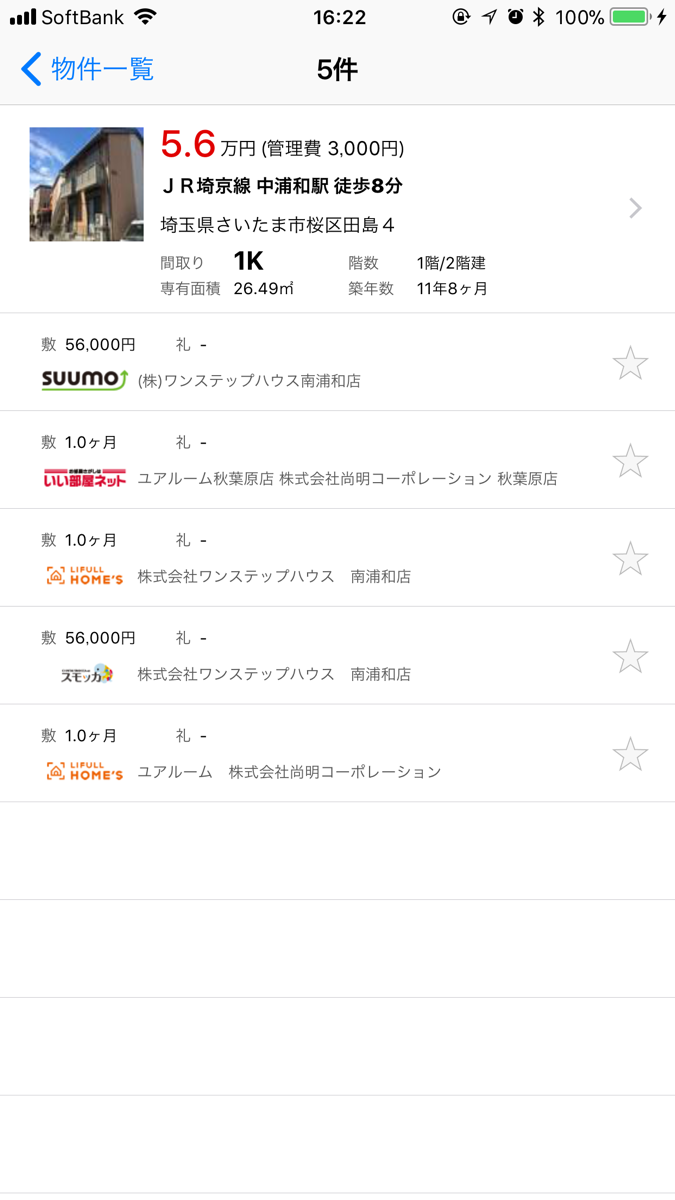This screenshot has width=675, height=1200.
Task: Star the LIFULL HOME'S ユアルーム listing
Action: (x=630, y=755)
